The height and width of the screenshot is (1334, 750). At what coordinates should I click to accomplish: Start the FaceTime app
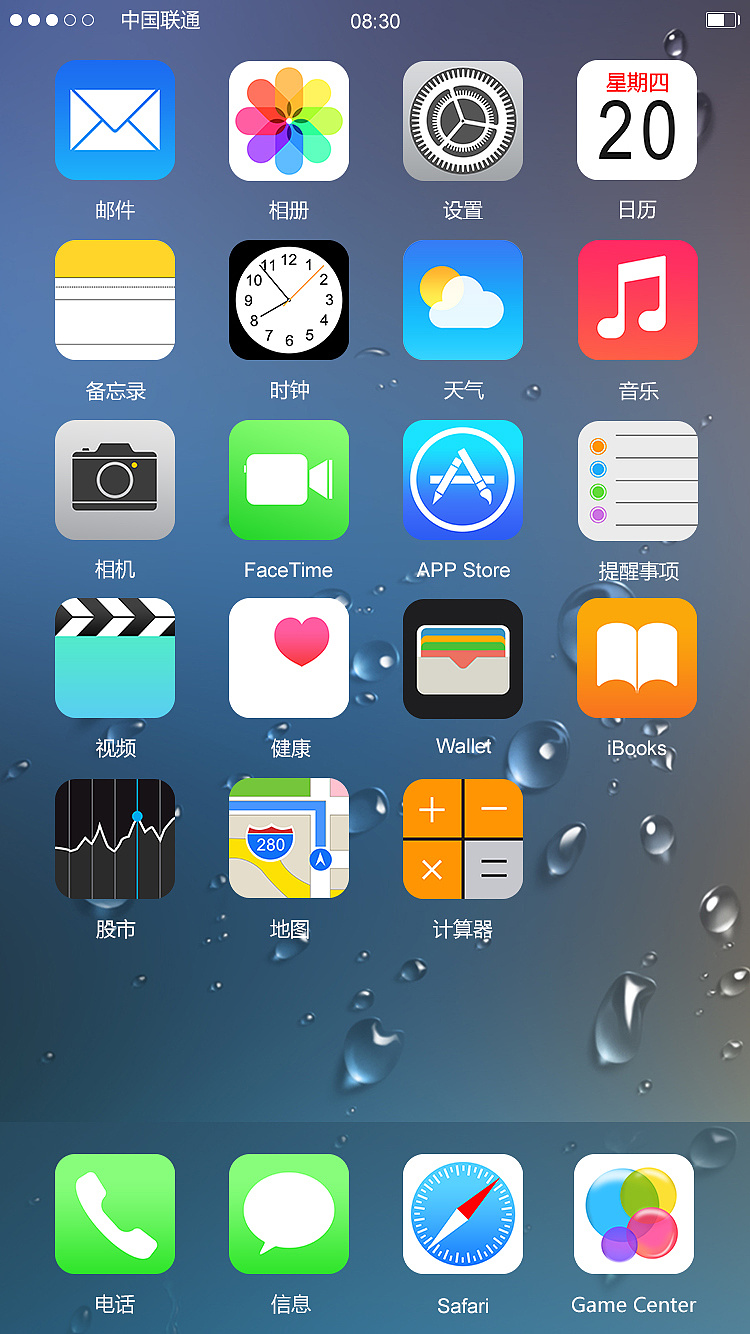pyautogui.click(x=289, y=480)
